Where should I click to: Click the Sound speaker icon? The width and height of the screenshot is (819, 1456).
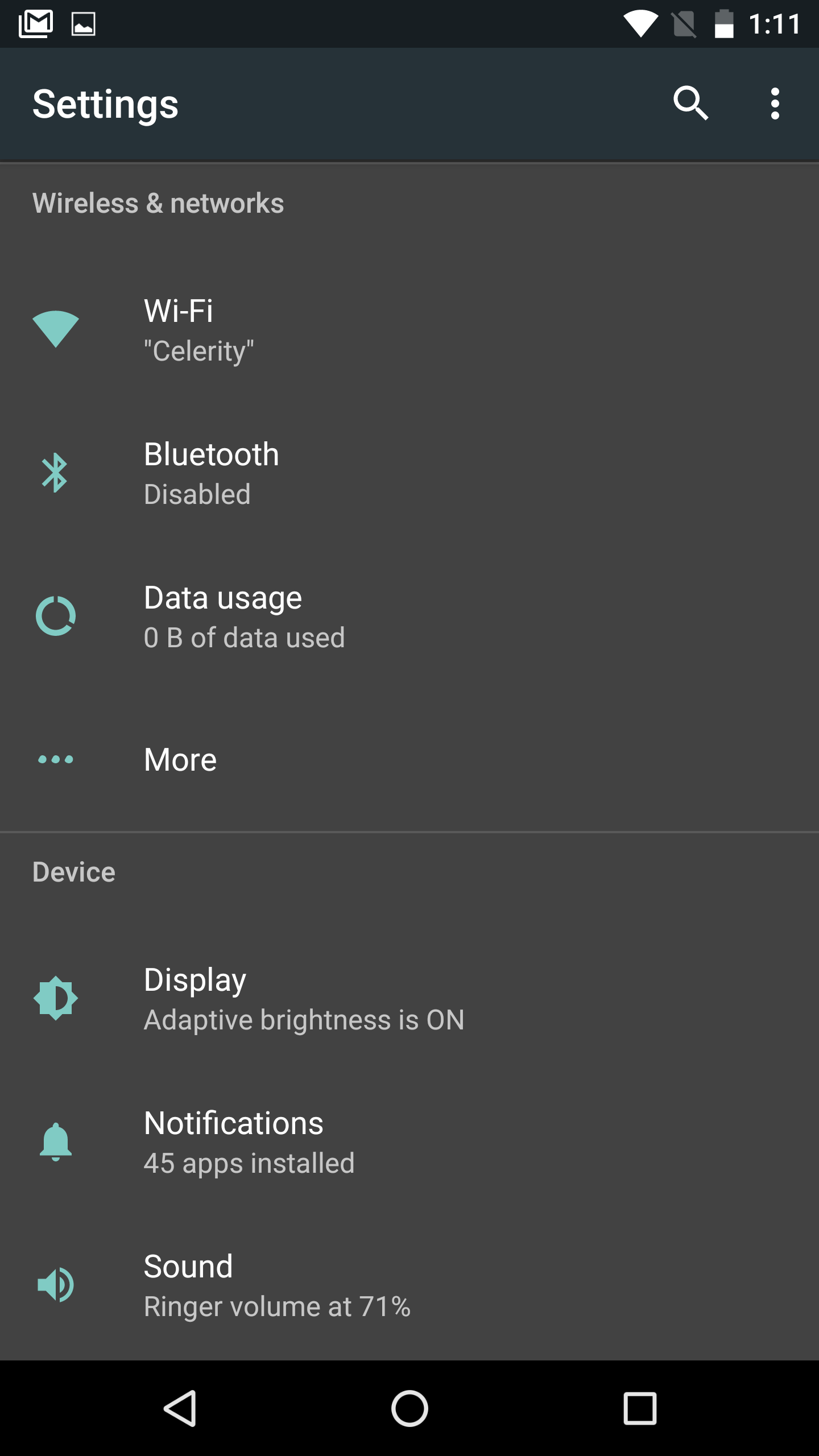56,1285
